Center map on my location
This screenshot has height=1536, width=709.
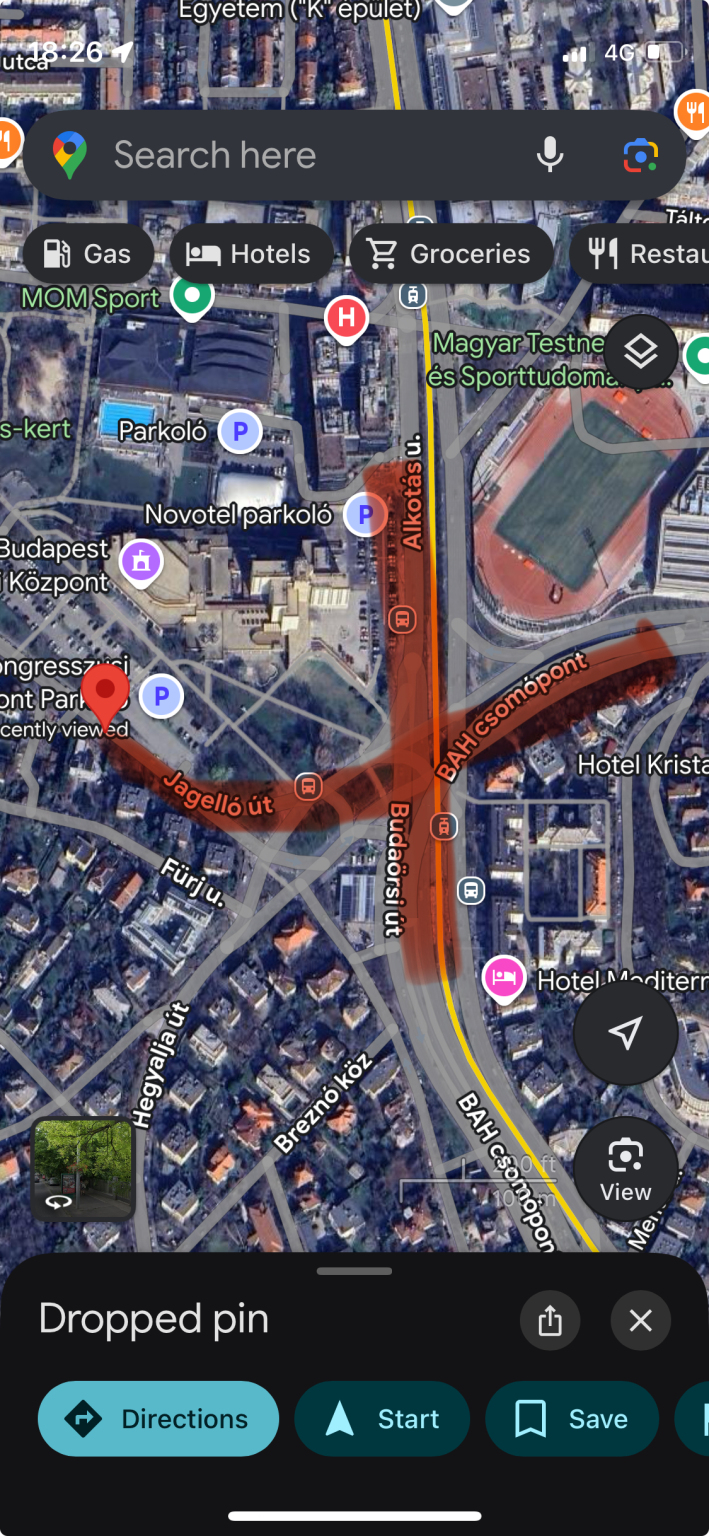[626, 1033]
